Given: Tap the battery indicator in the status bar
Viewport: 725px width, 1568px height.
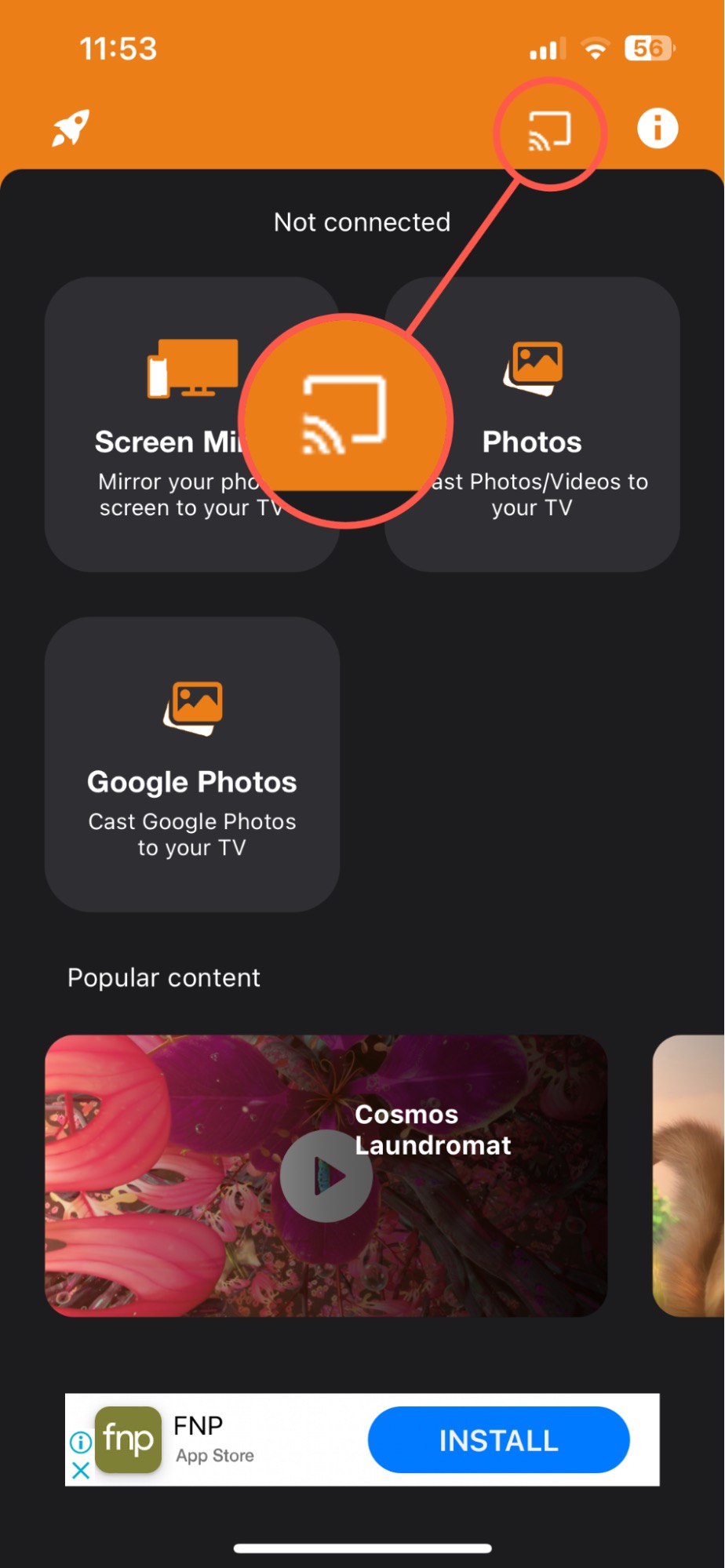Looking at the screenshot, I should (648, 48).
